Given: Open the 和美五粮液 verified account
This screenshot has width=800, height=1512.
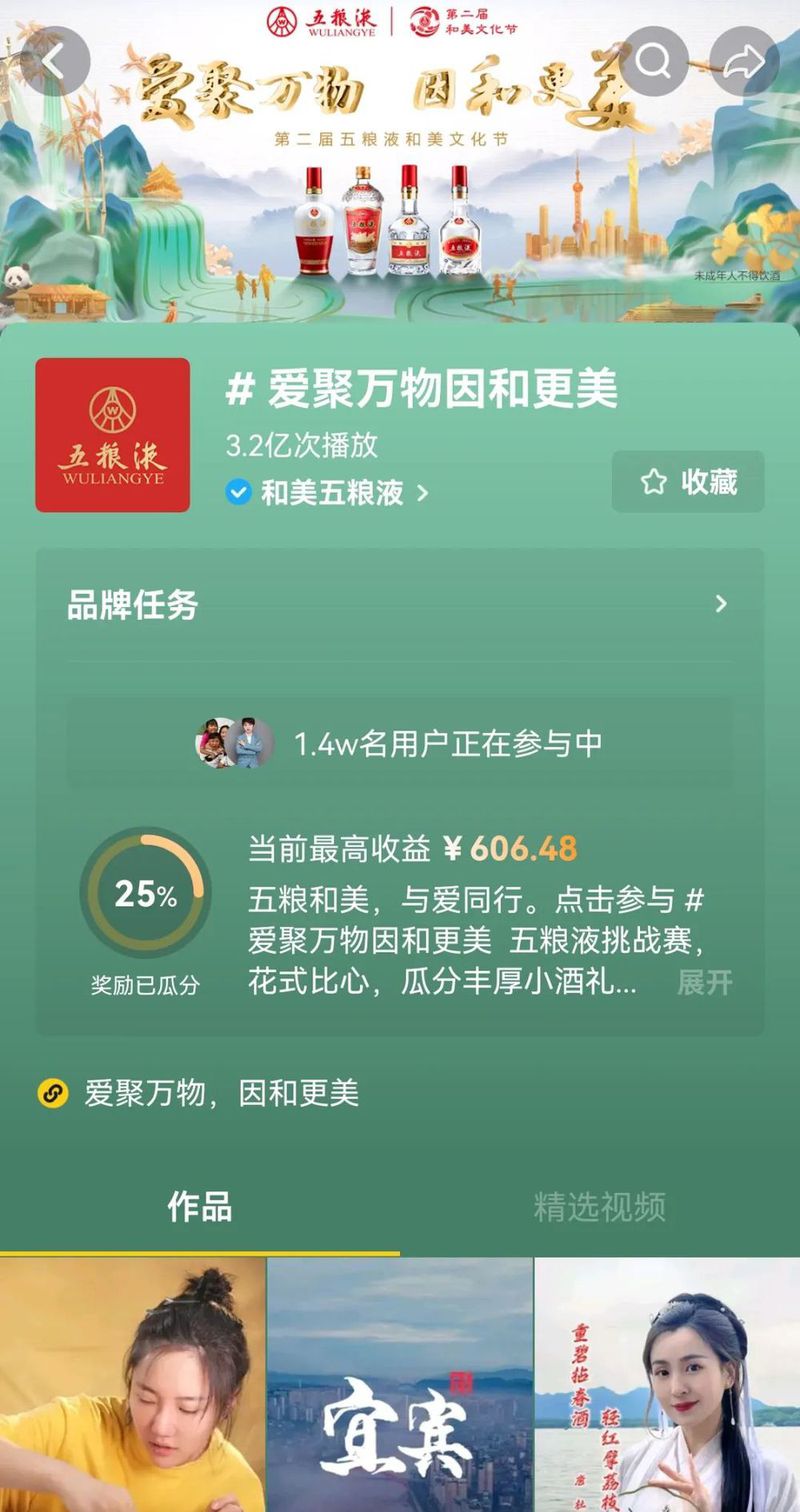Looking at the screenshot, I should [x=330, y=492].
